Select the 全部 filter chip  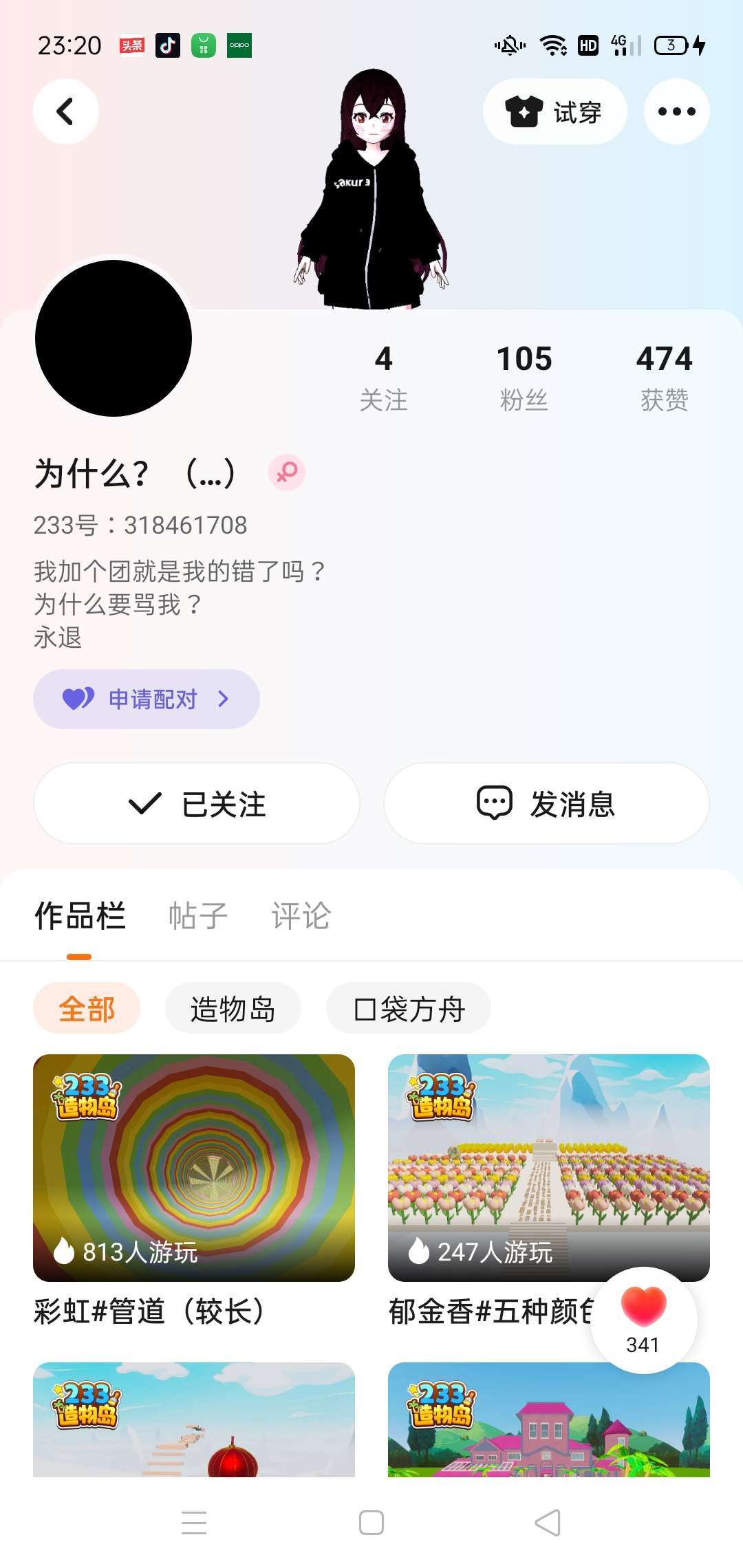tap(87, 1009)
